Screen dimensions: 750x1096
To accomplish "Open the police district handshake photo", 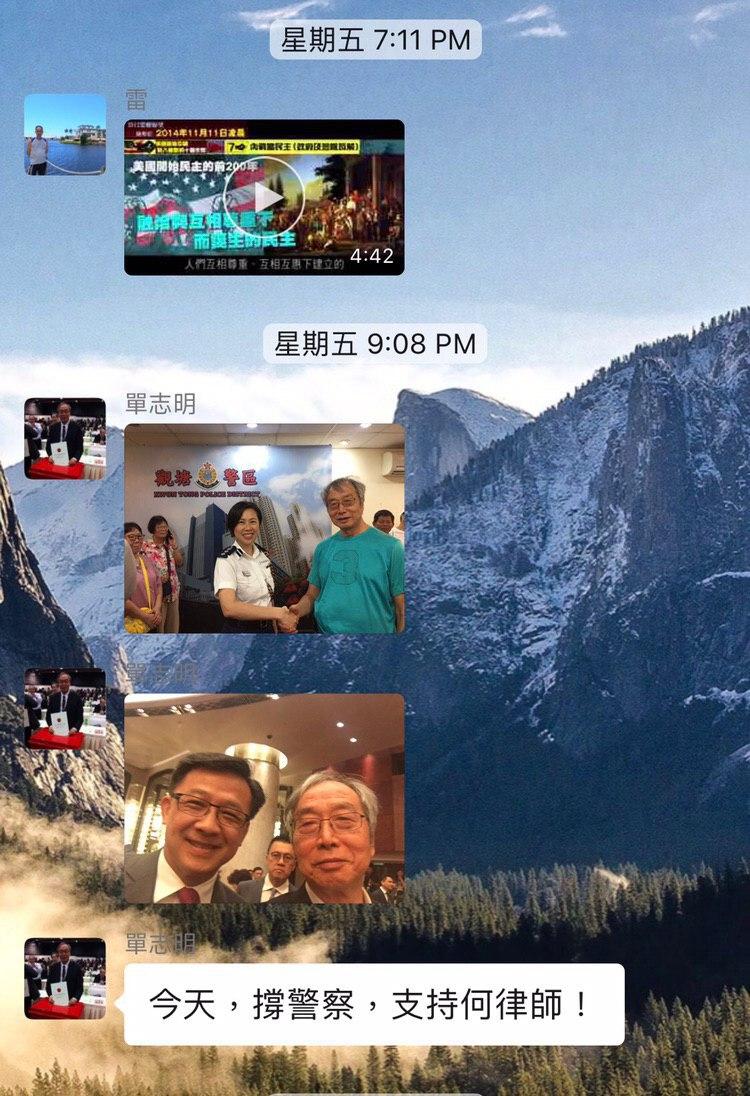I will (x=264, y=528).
